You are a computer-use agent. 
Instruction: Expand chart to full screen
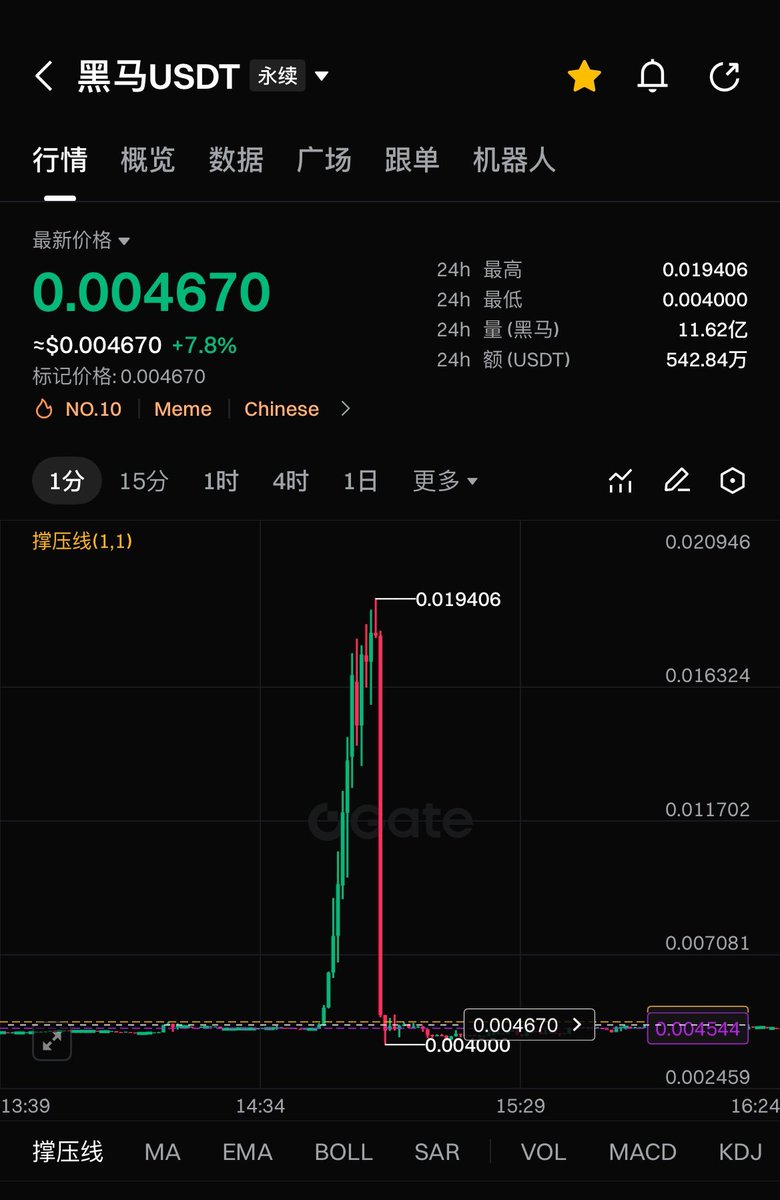(x=52, y=1042)
